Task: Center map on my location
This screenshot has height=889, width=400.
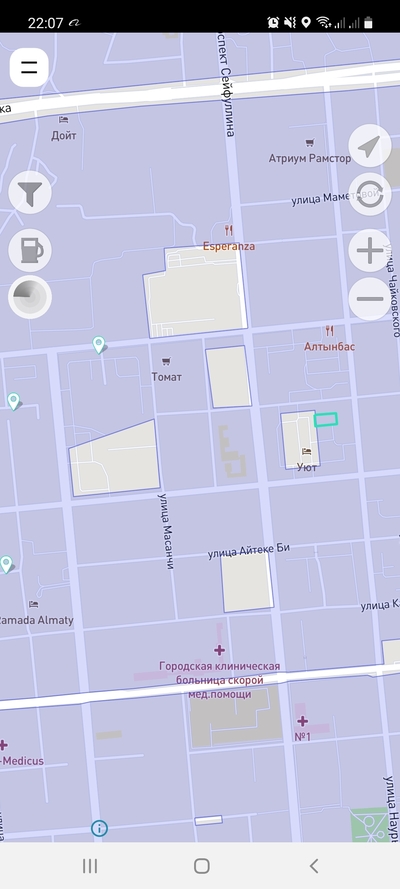Action: pyautogui.click(x=369, y=146)
